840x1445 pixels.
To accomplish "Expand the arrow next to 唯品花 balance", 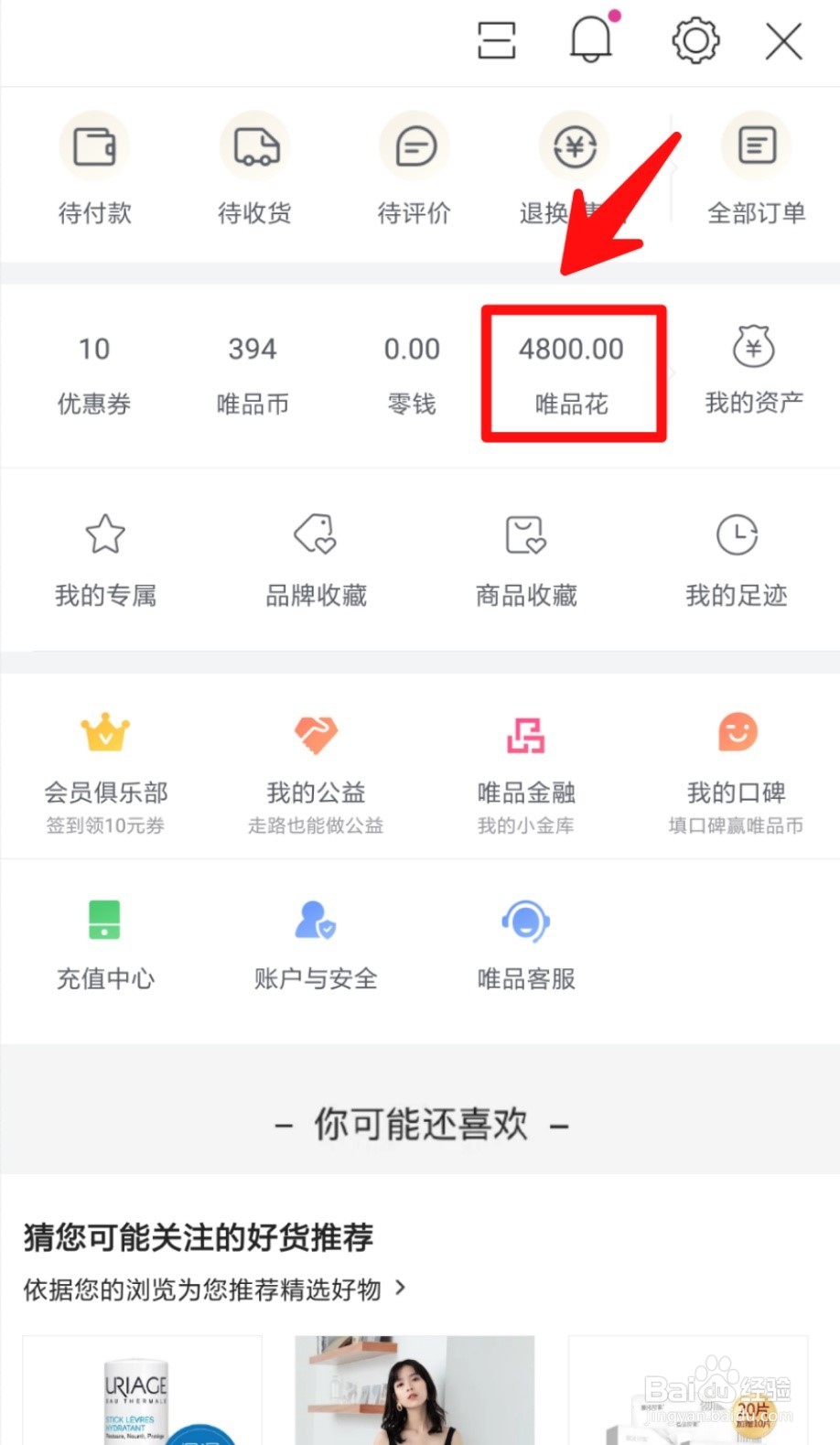I will coord(673,373).
